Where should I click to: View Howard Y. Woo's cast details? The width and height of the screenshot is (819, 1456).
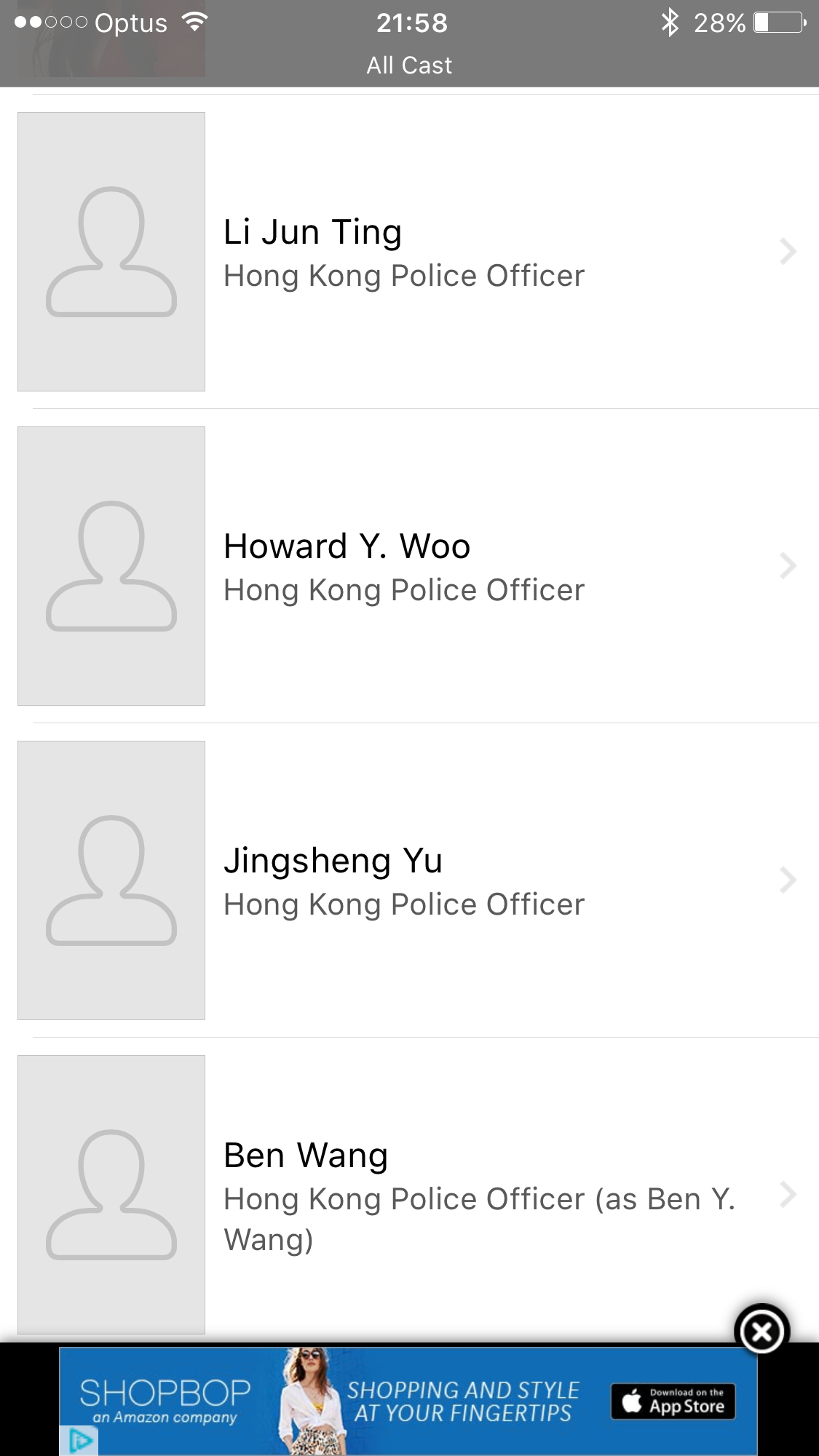pyautogui.click(x=408, y=566)
